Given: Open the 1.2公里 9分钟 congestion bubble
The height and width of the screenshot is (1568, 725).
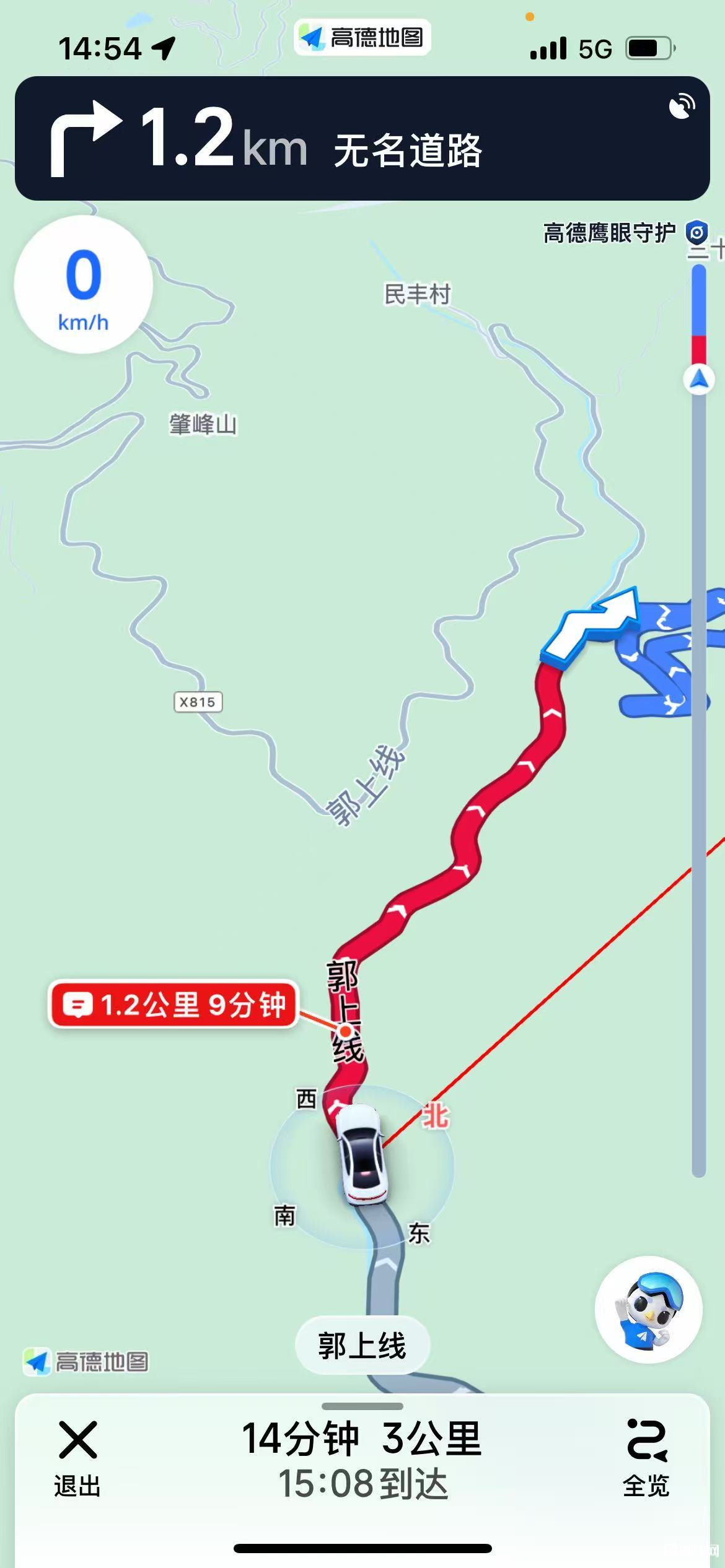Looking at the screenshot, I should tap(173, 1004).
